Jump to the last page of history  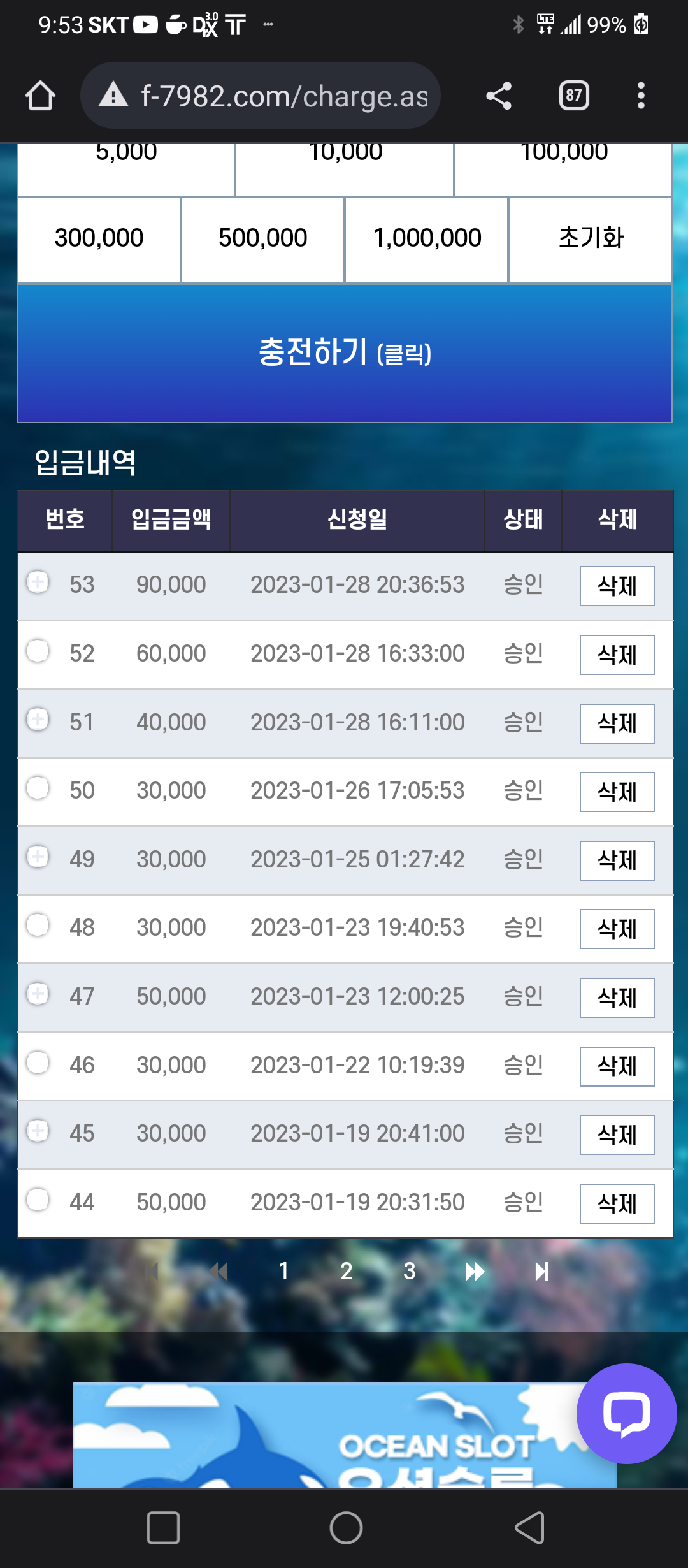(541, 1272)
